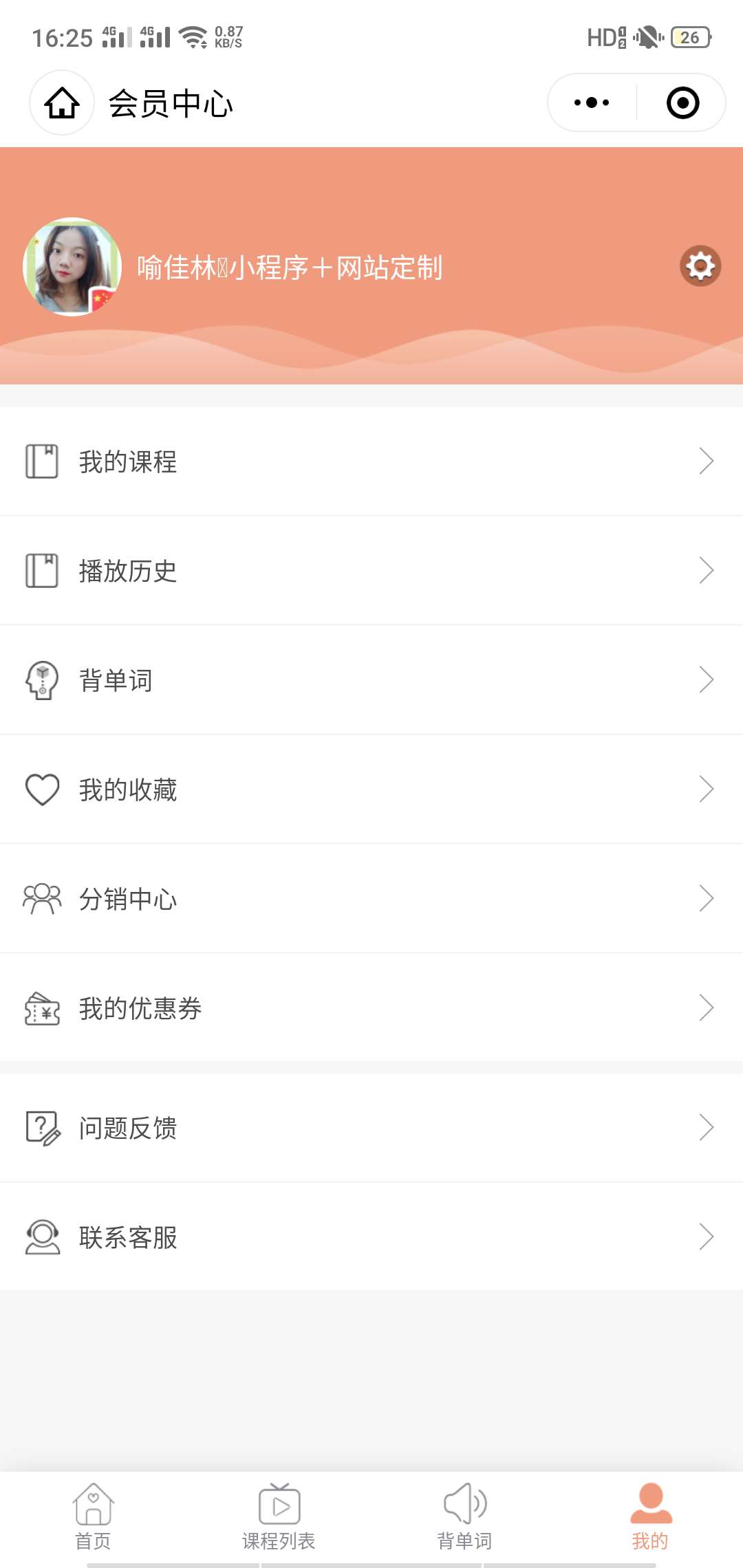
Task: Switch to the 首页 tab
Action: point(93,1517)
